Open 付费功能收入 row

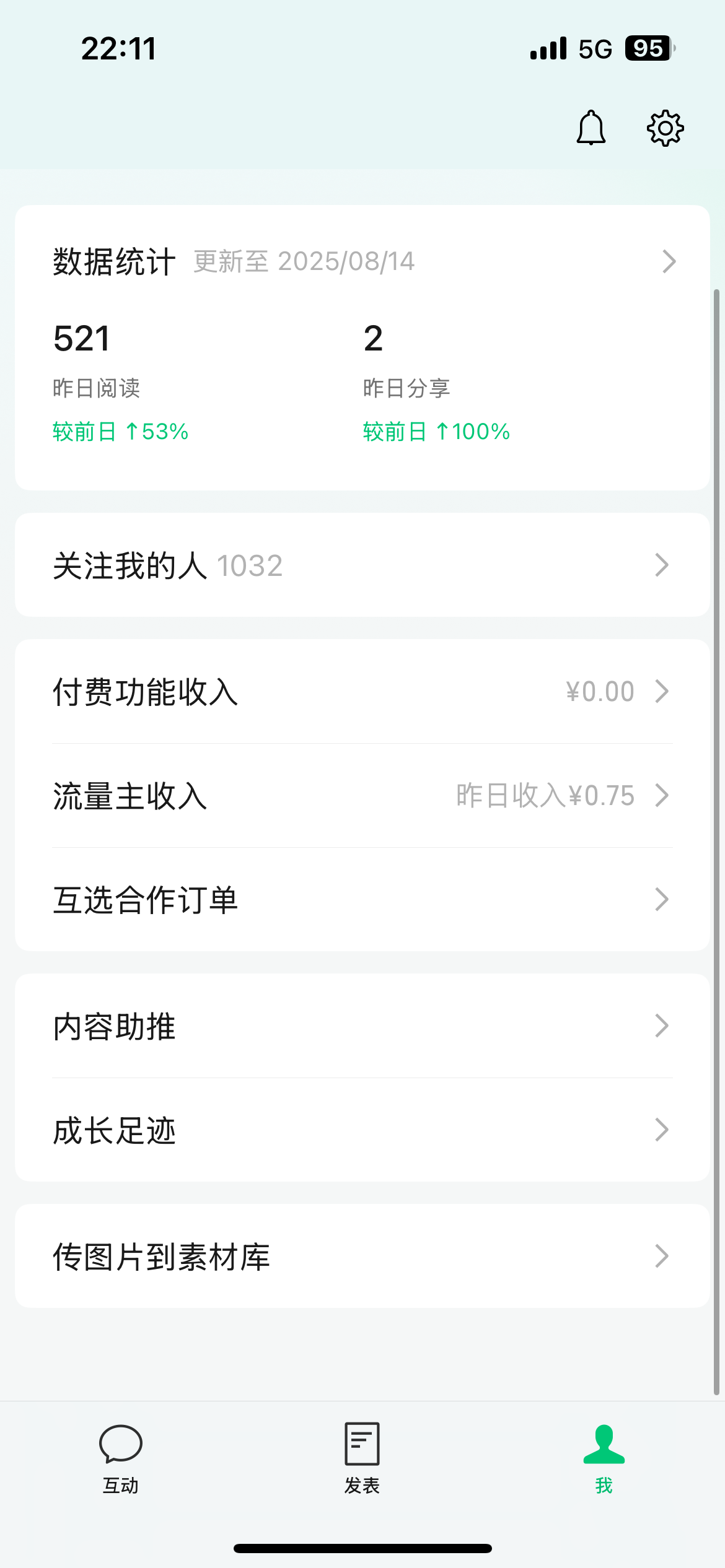pyautogui.click(x=362, y=691)
